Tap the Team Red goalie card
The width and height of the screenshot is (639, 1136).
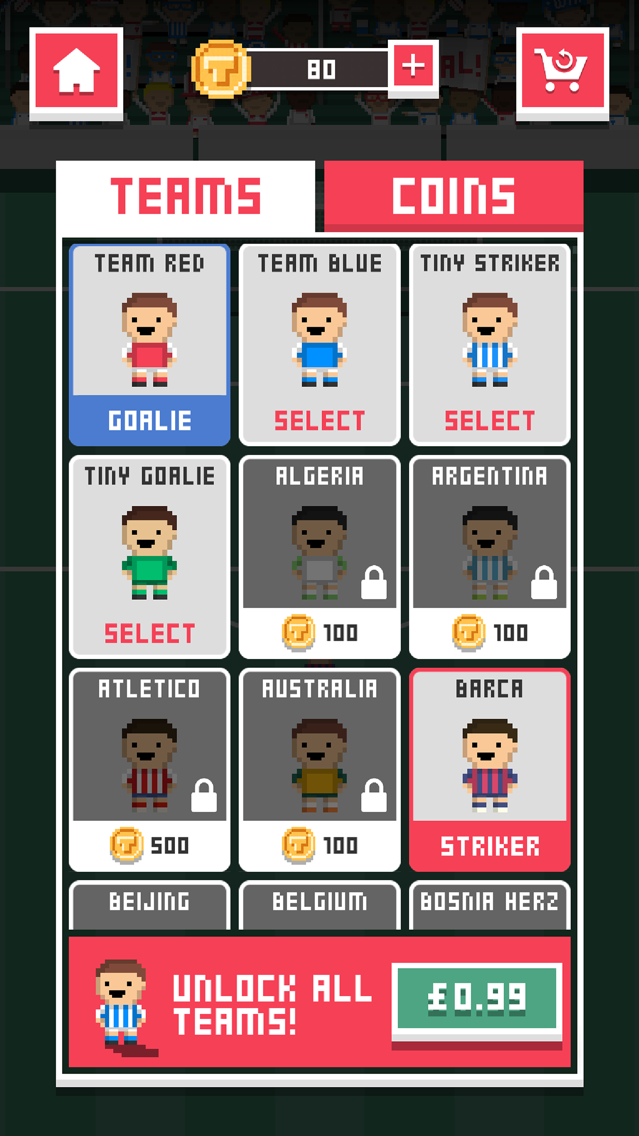pyautogui.click(x=149, y=345)
